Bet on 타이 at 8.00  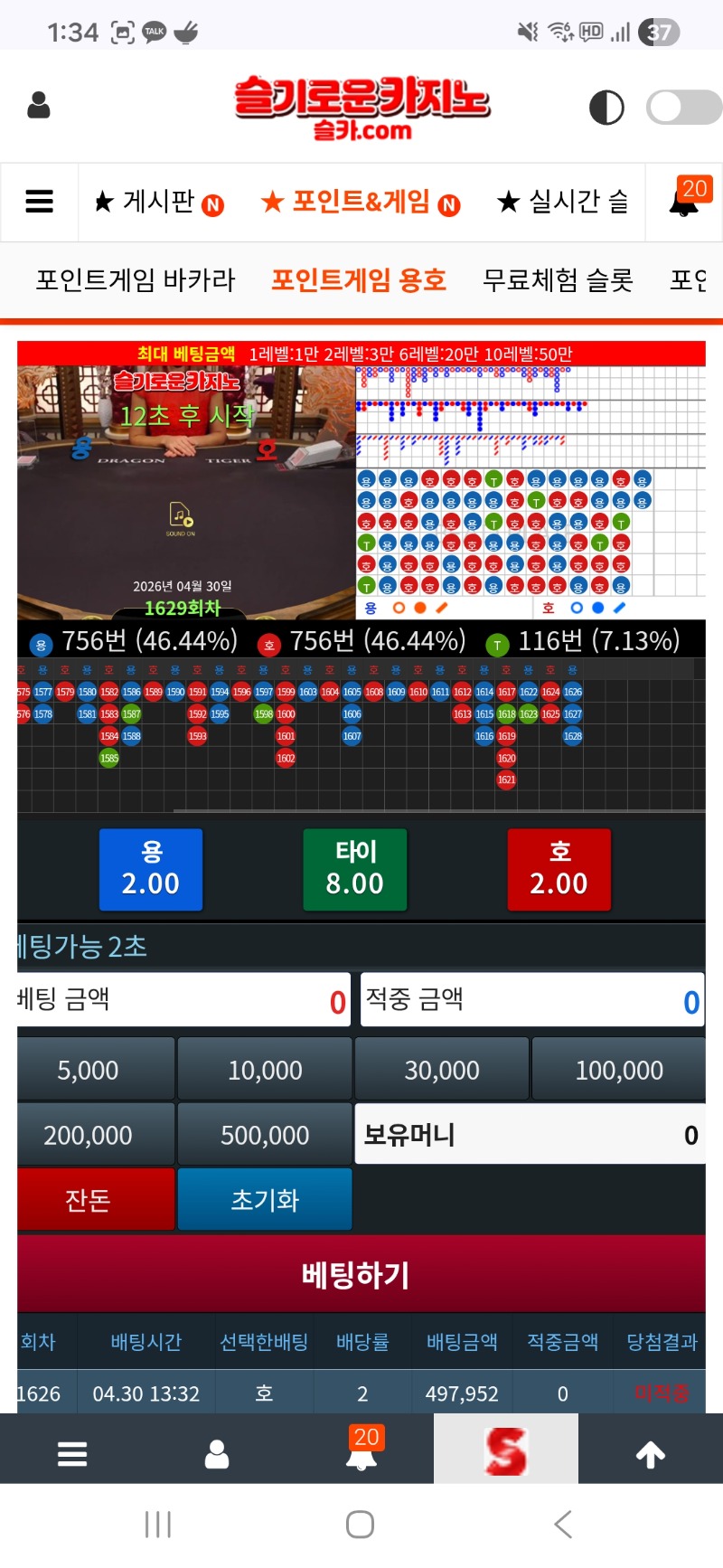355,869
